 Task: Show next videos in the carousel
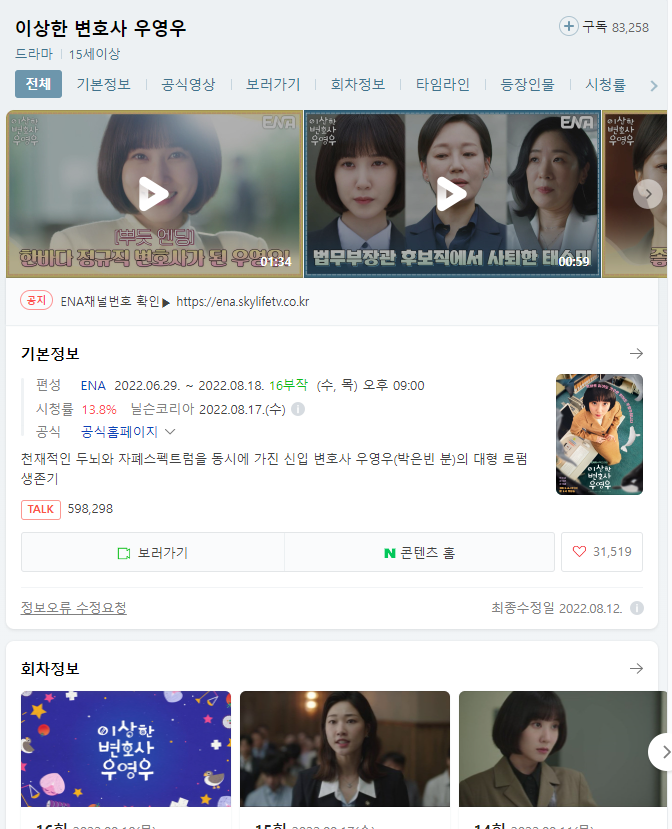pos(647,194)
